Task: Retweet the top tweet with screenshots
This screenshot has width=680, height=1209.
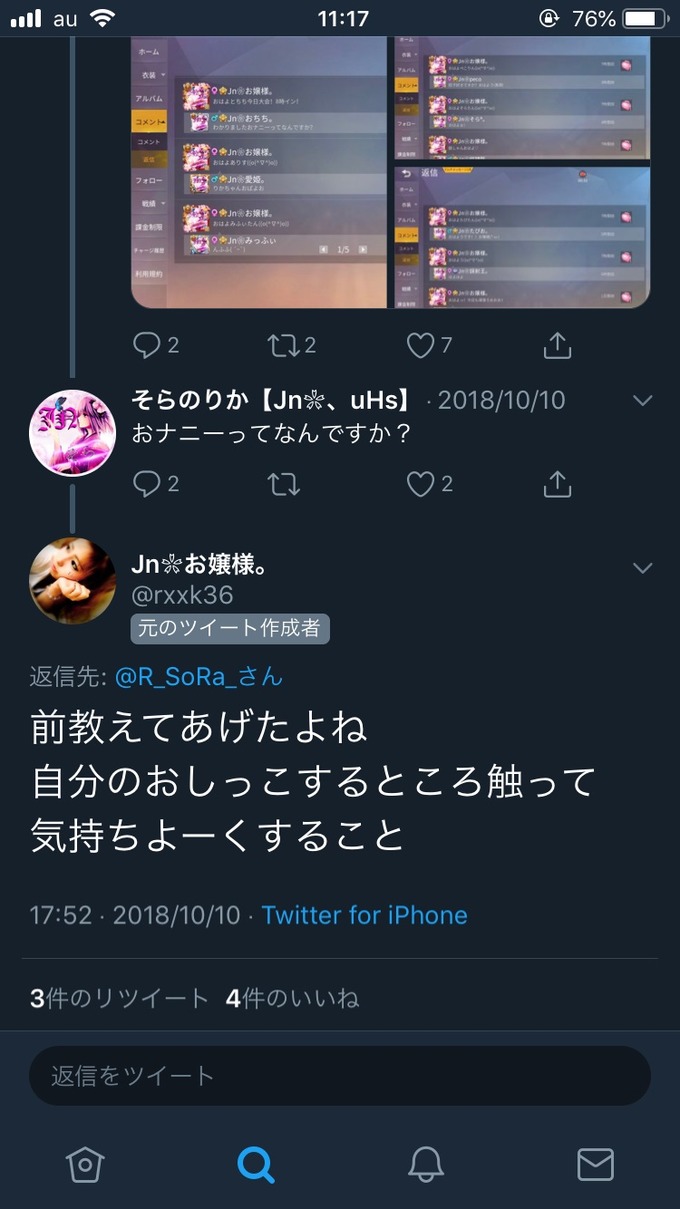Action: 292,346
